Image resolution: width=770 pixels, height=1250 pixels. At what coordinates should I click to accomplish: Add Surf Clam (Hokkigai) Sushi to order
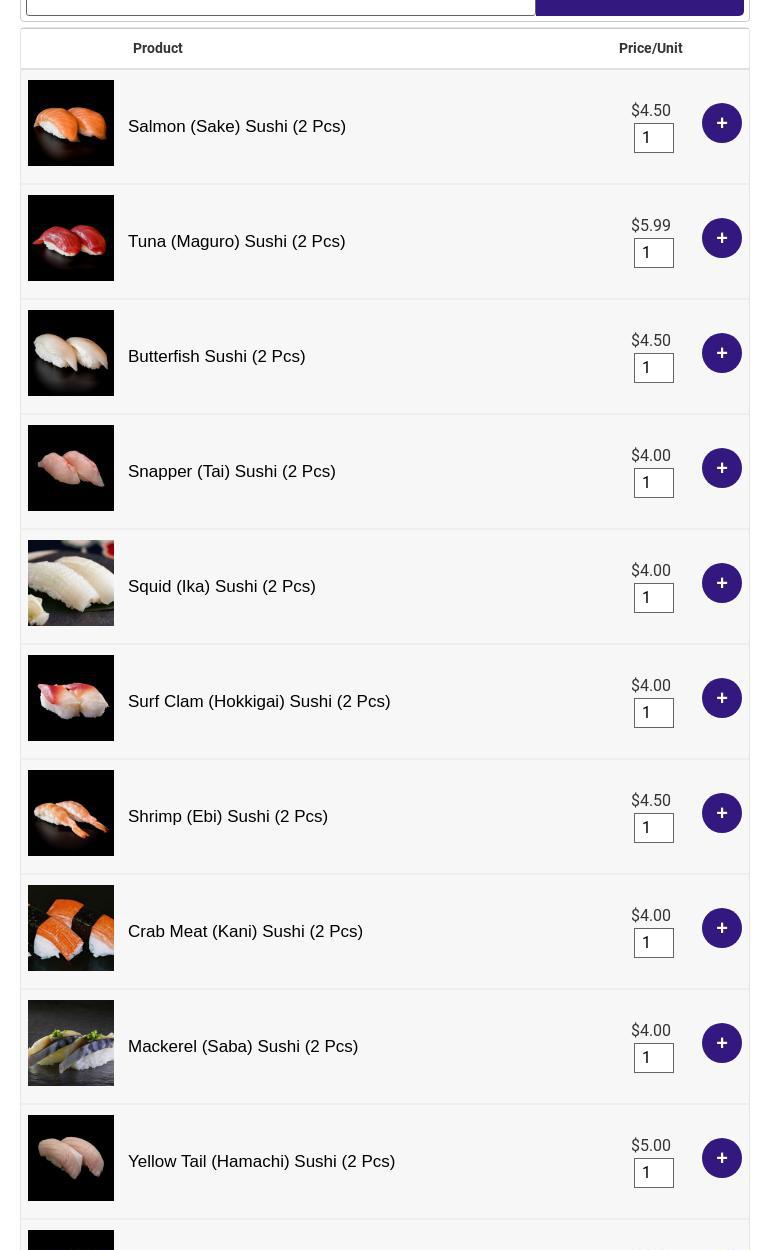(721, 698)
